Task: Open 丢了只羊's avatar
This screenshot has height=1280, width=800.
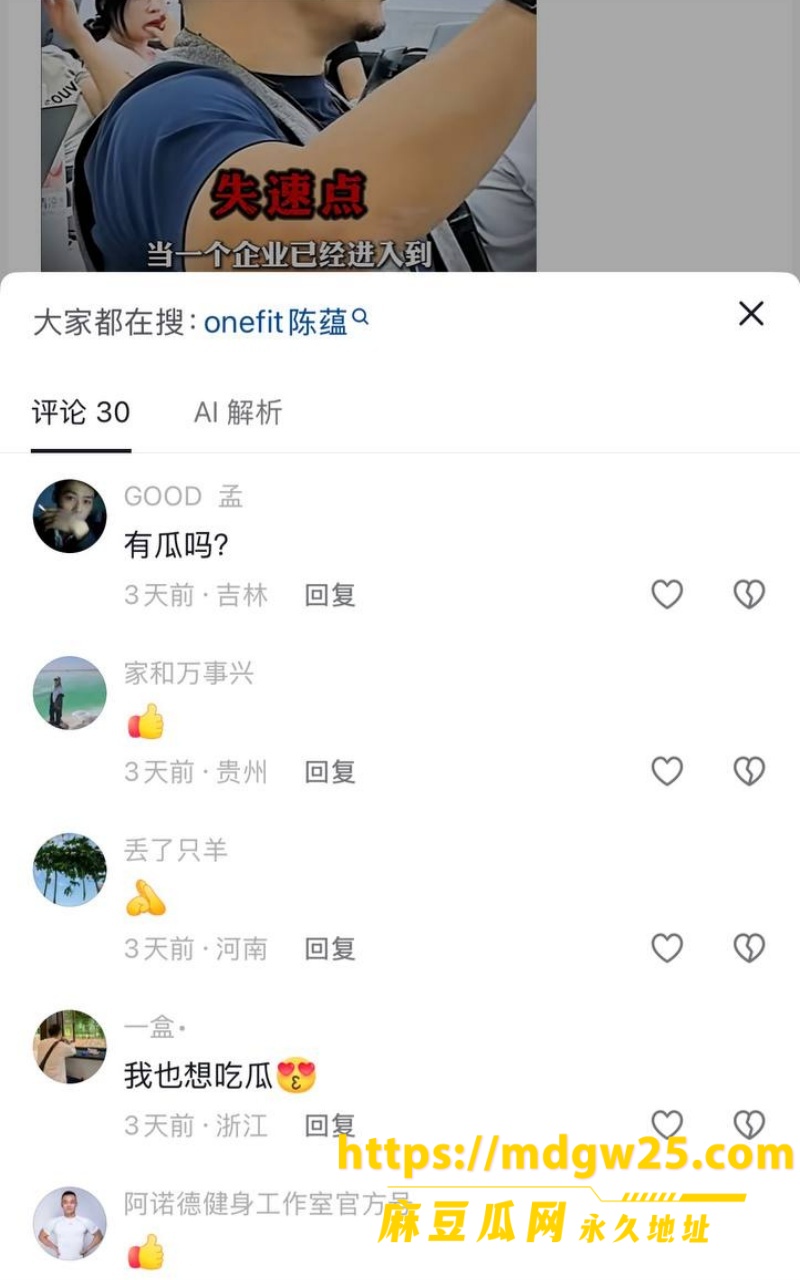Action: coord(70,870)
